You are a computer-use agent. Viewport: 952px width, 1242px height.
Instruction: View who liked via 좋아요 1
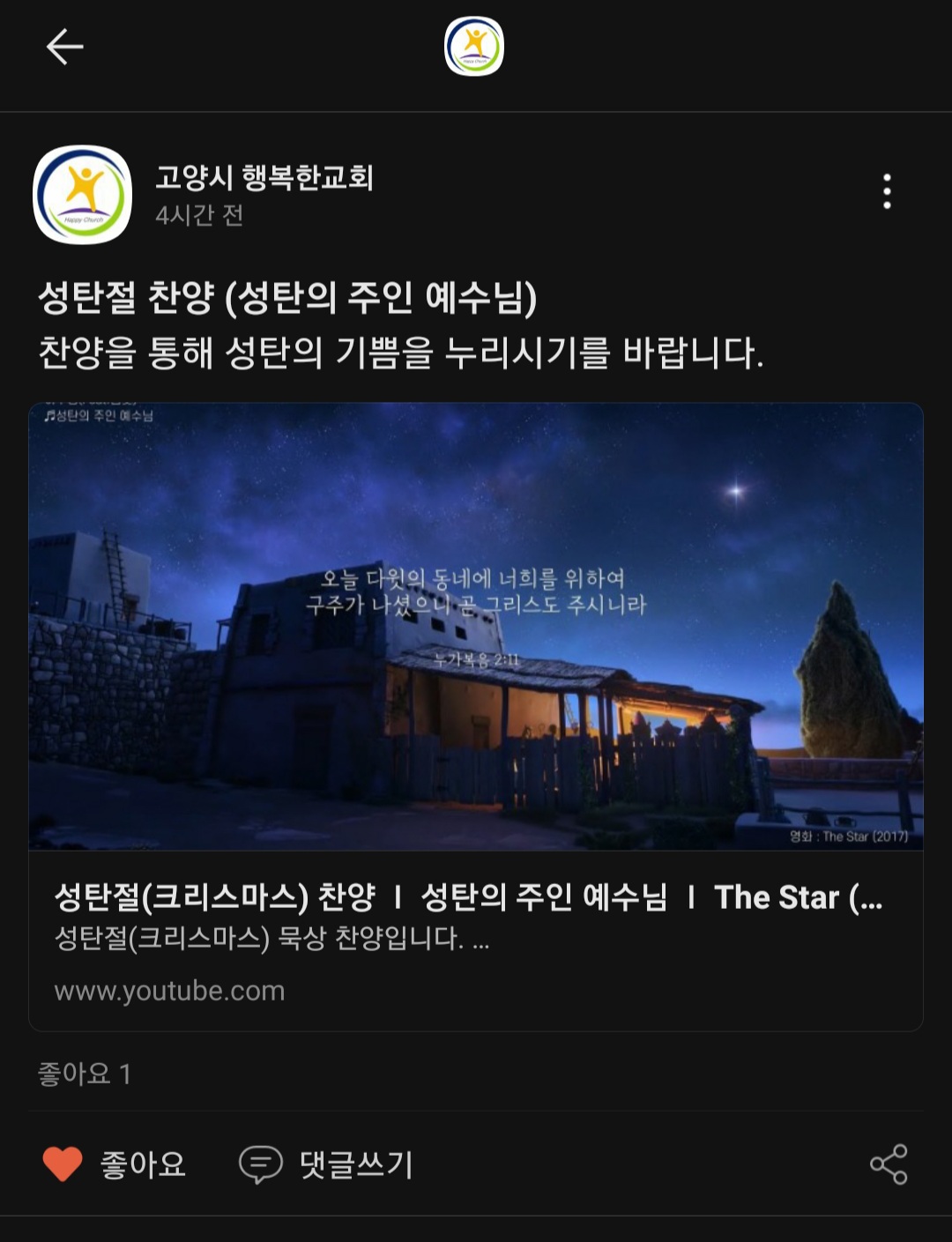(85, 1074)
